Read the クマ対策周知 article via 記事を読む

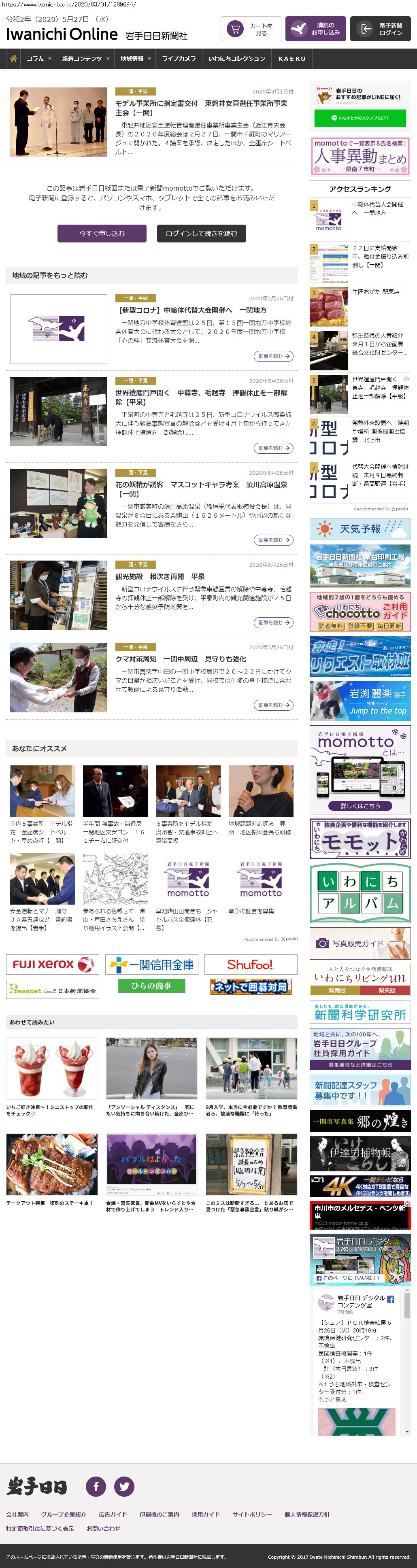pyautogui.click(x=273, y=705)
